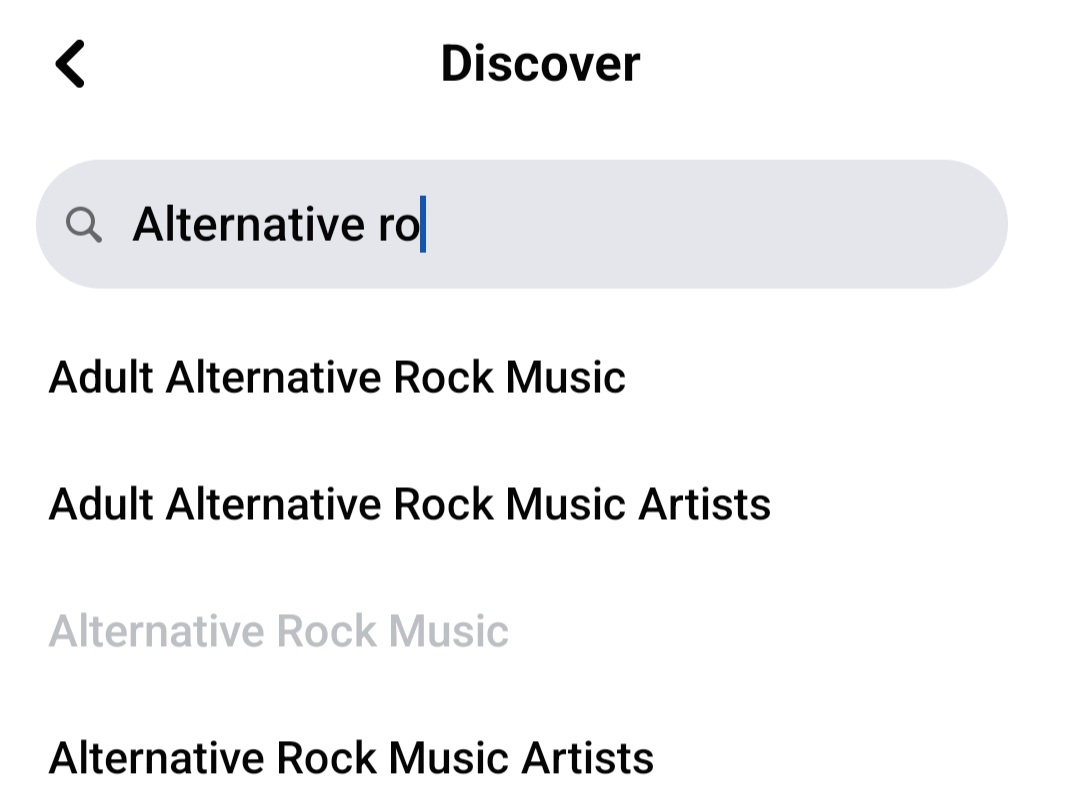This screenshot has height=807, width=1080.
Task: Go back from the Discover screen
Action: (70, 64)
